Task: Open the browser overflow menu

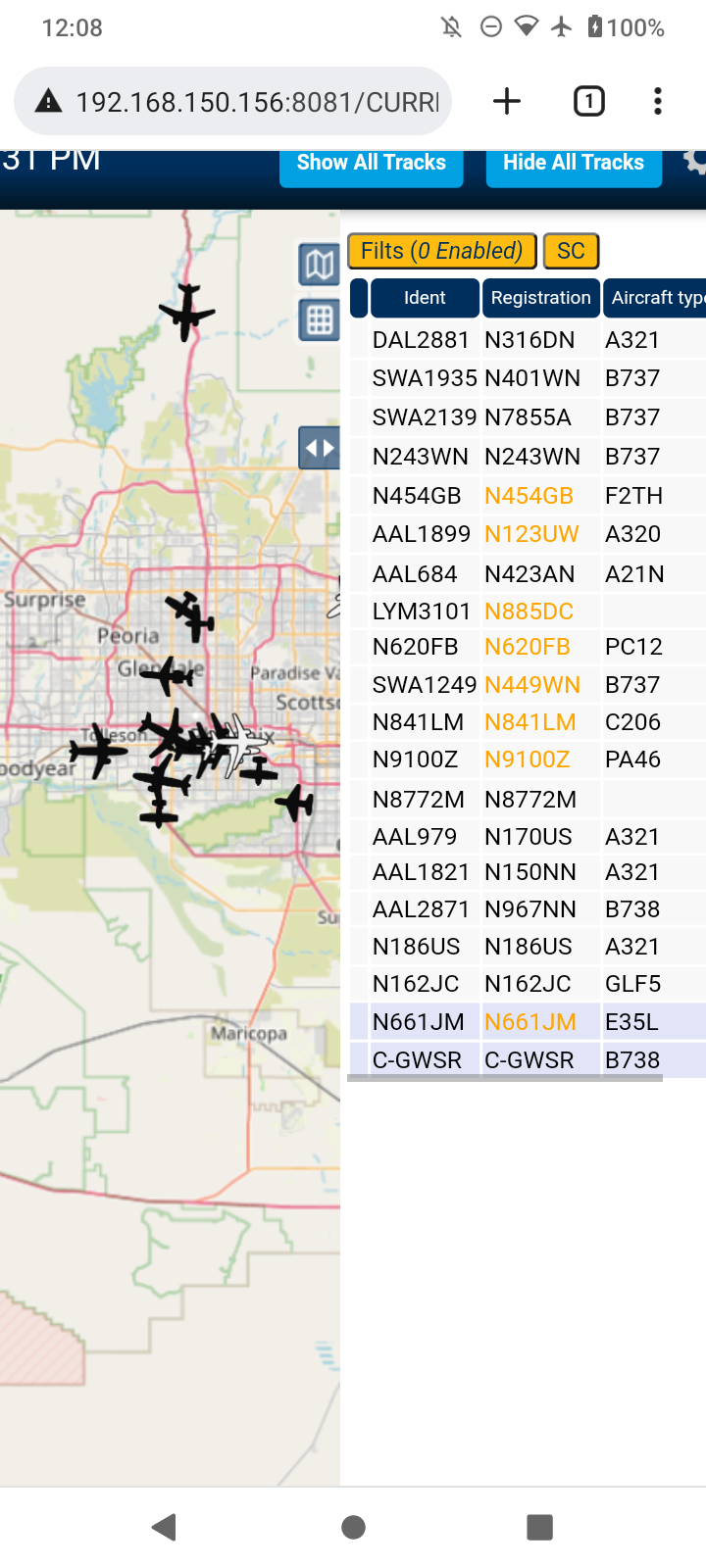Action: (x=658, y=101)
